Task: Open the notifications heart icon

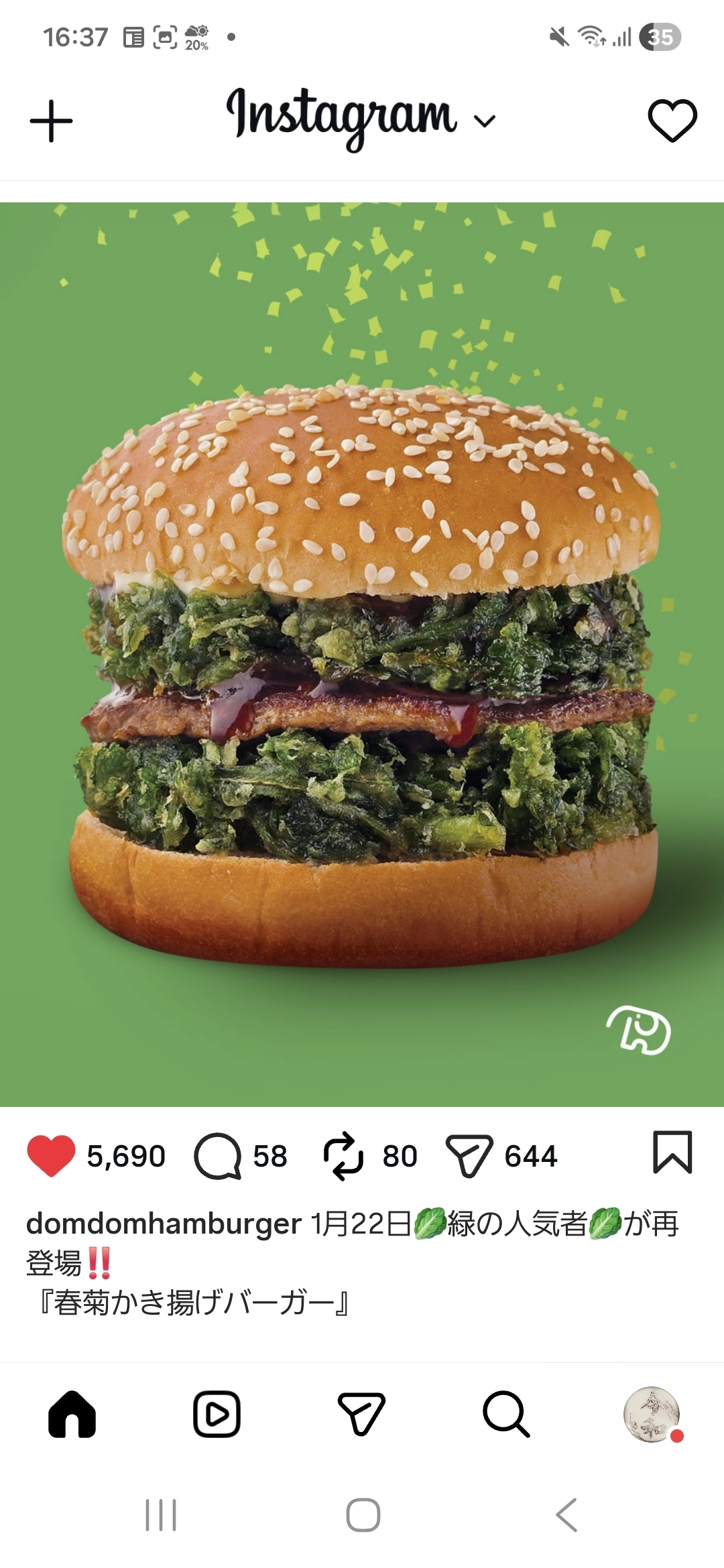Action: [672, 121]
